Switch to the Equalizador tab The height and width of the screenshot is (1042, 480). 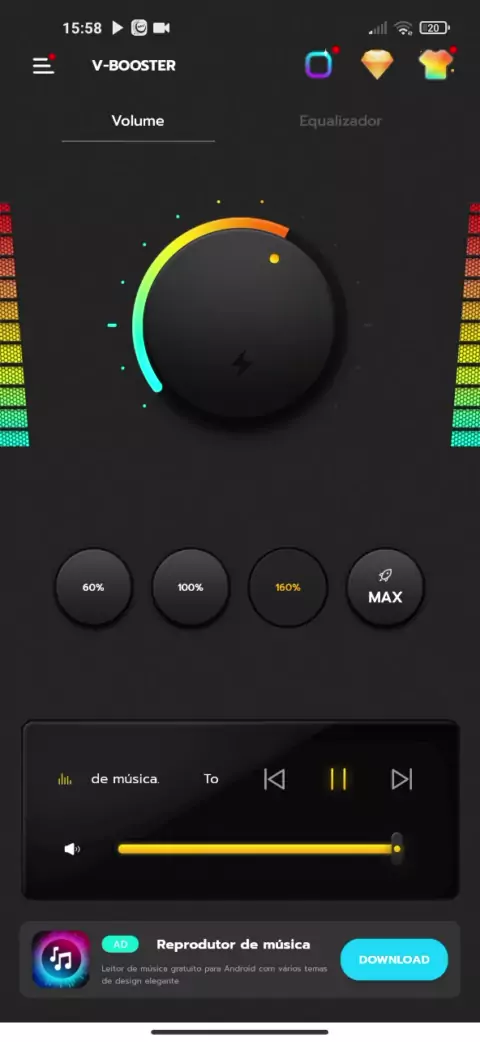tap(340, 121)
